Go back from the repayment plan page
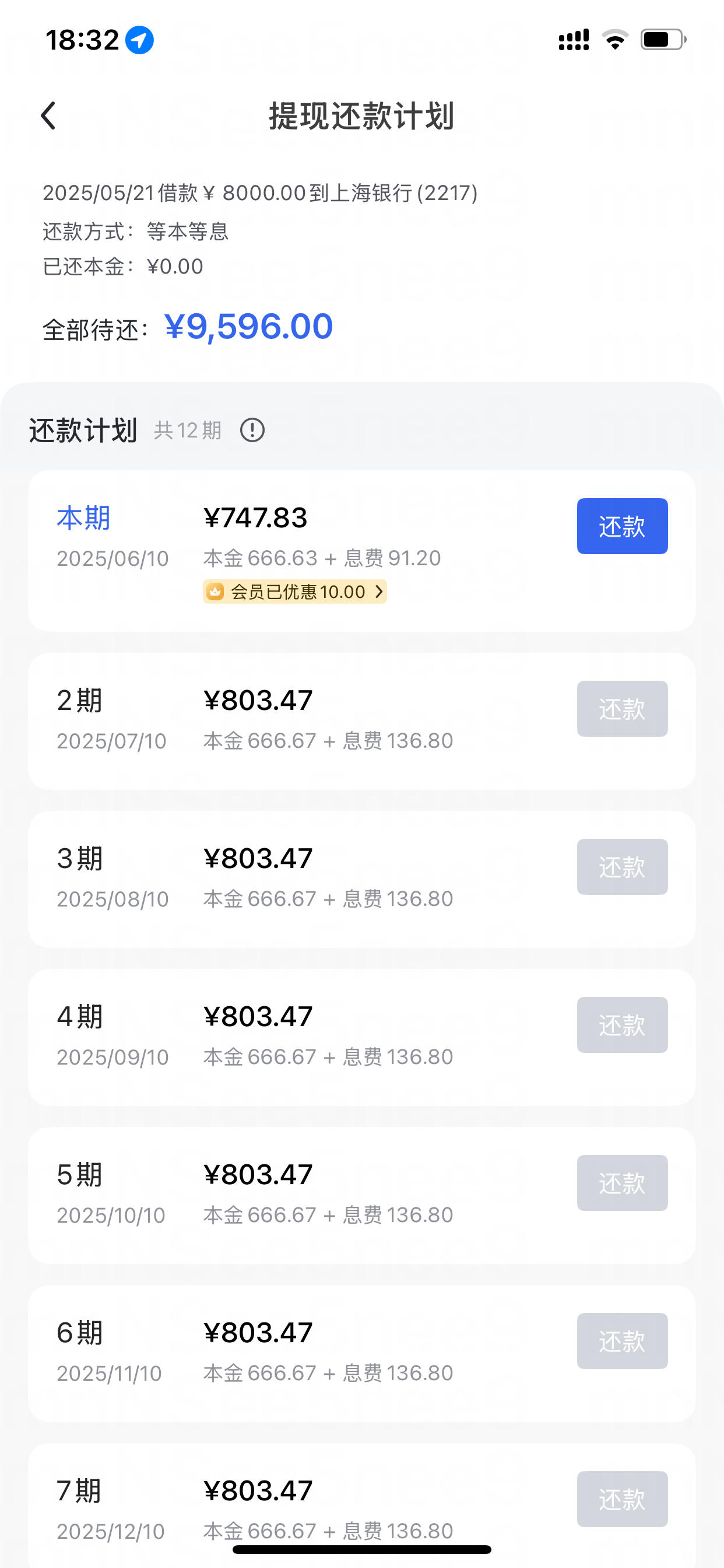724x1568 pixels. 48,116
